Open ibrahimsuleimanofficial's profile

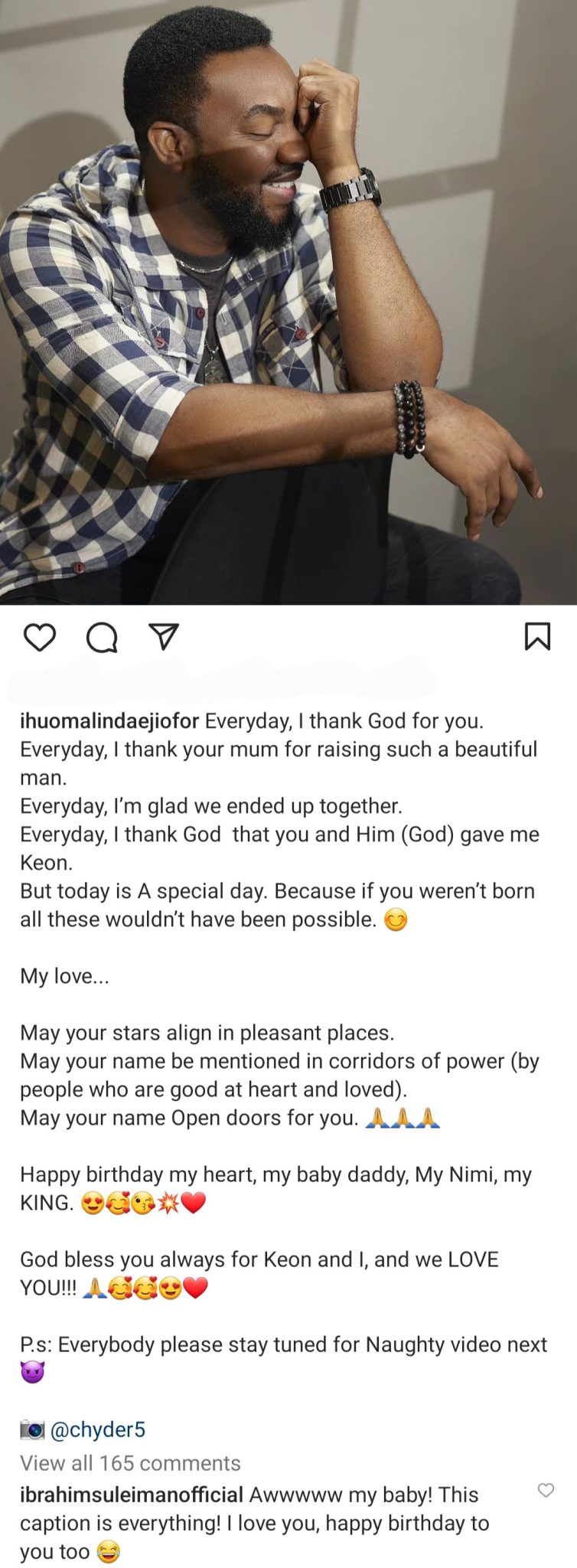(x=132, y=1494)
